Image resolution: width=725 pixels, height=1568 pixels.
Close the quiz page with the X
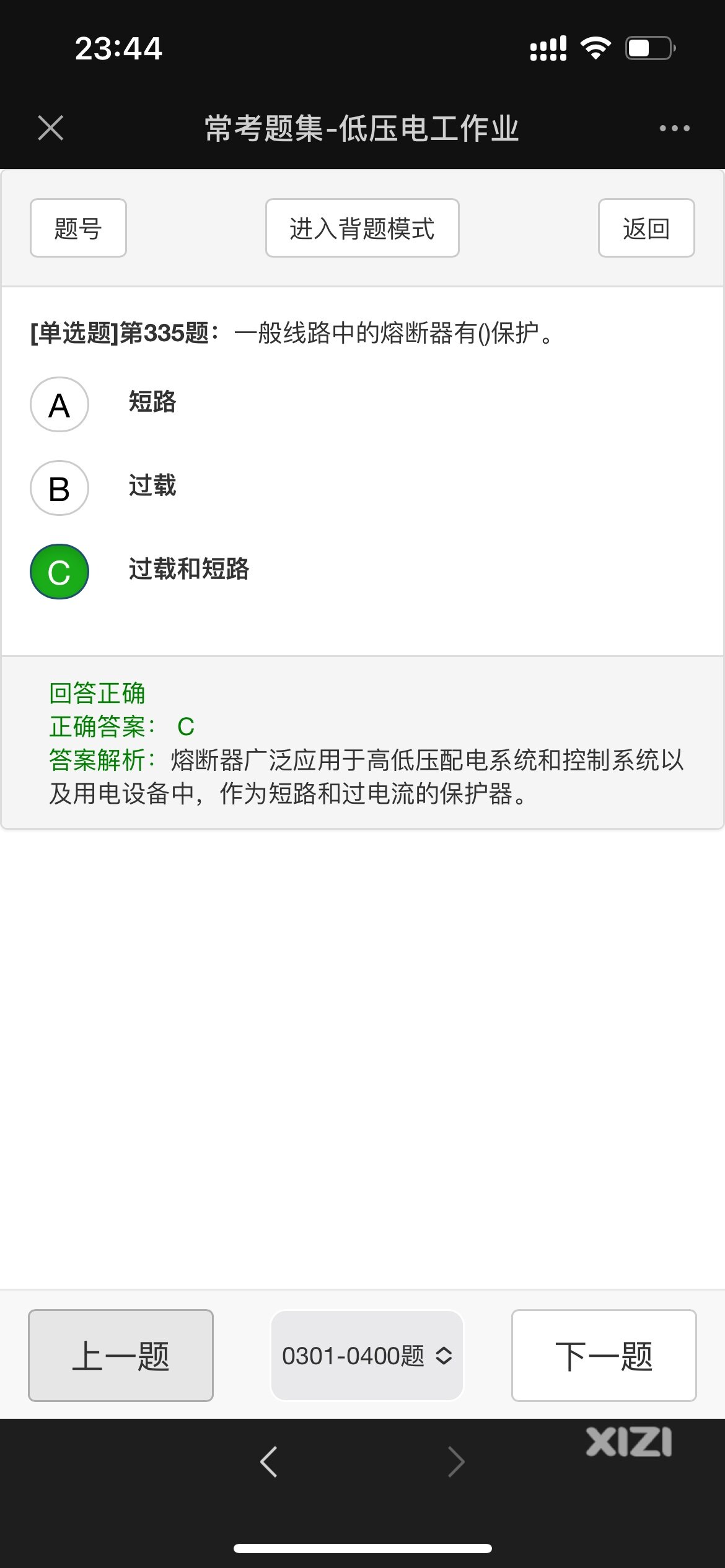click(50, 128)
